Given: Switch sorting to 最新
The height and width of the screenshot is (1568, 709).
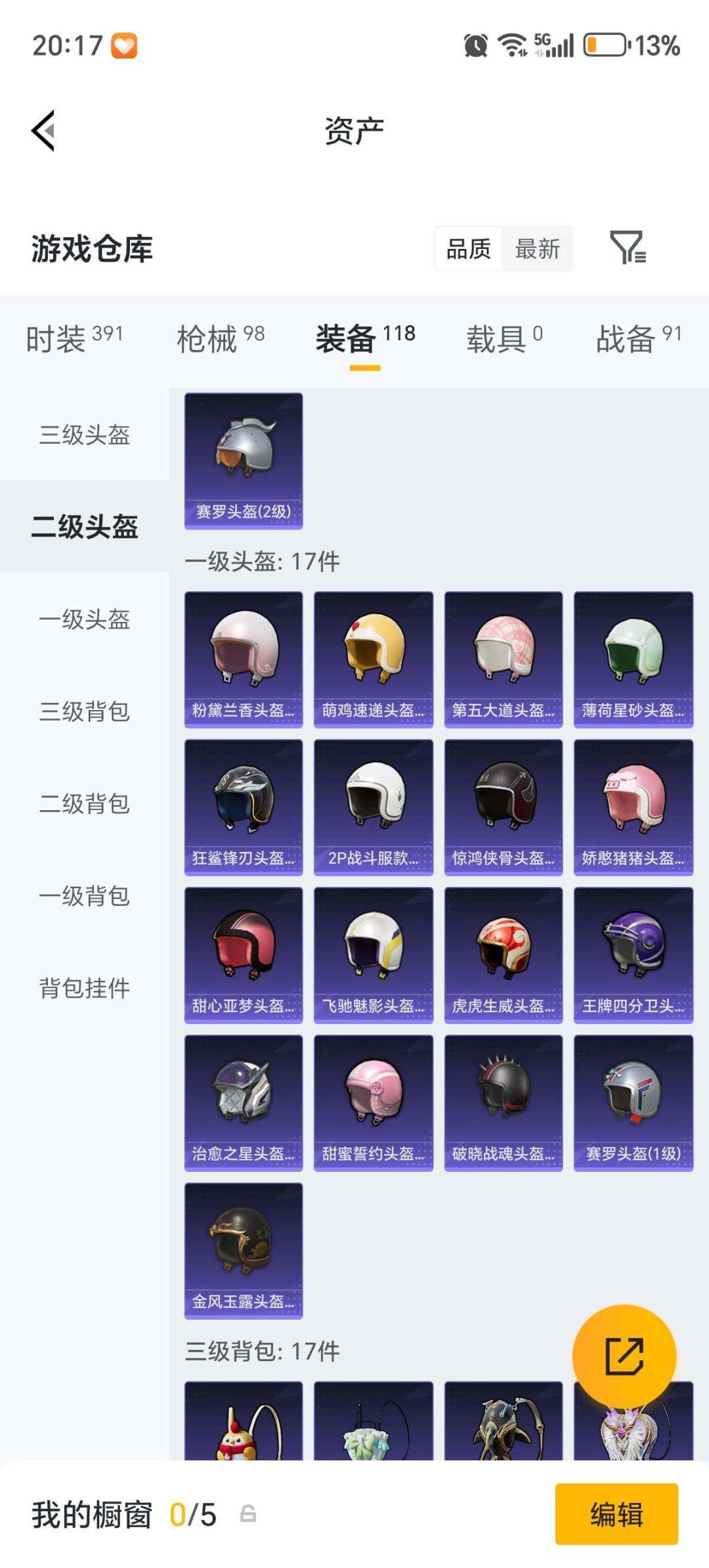Looking at the screenshot, I should [x=537, y=248].
